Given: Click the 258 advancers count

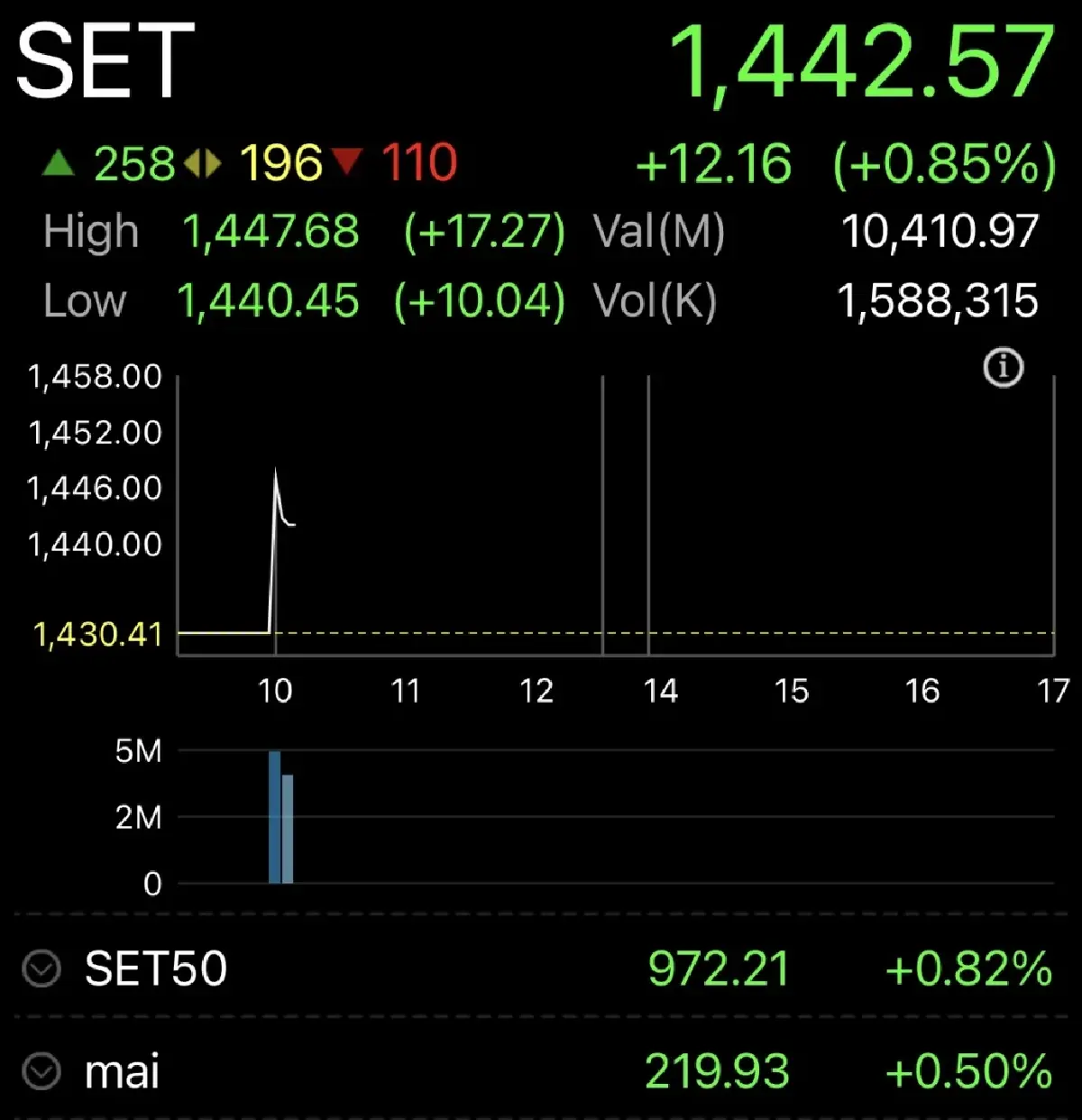Looking at the screenshot, I should 135,164.
